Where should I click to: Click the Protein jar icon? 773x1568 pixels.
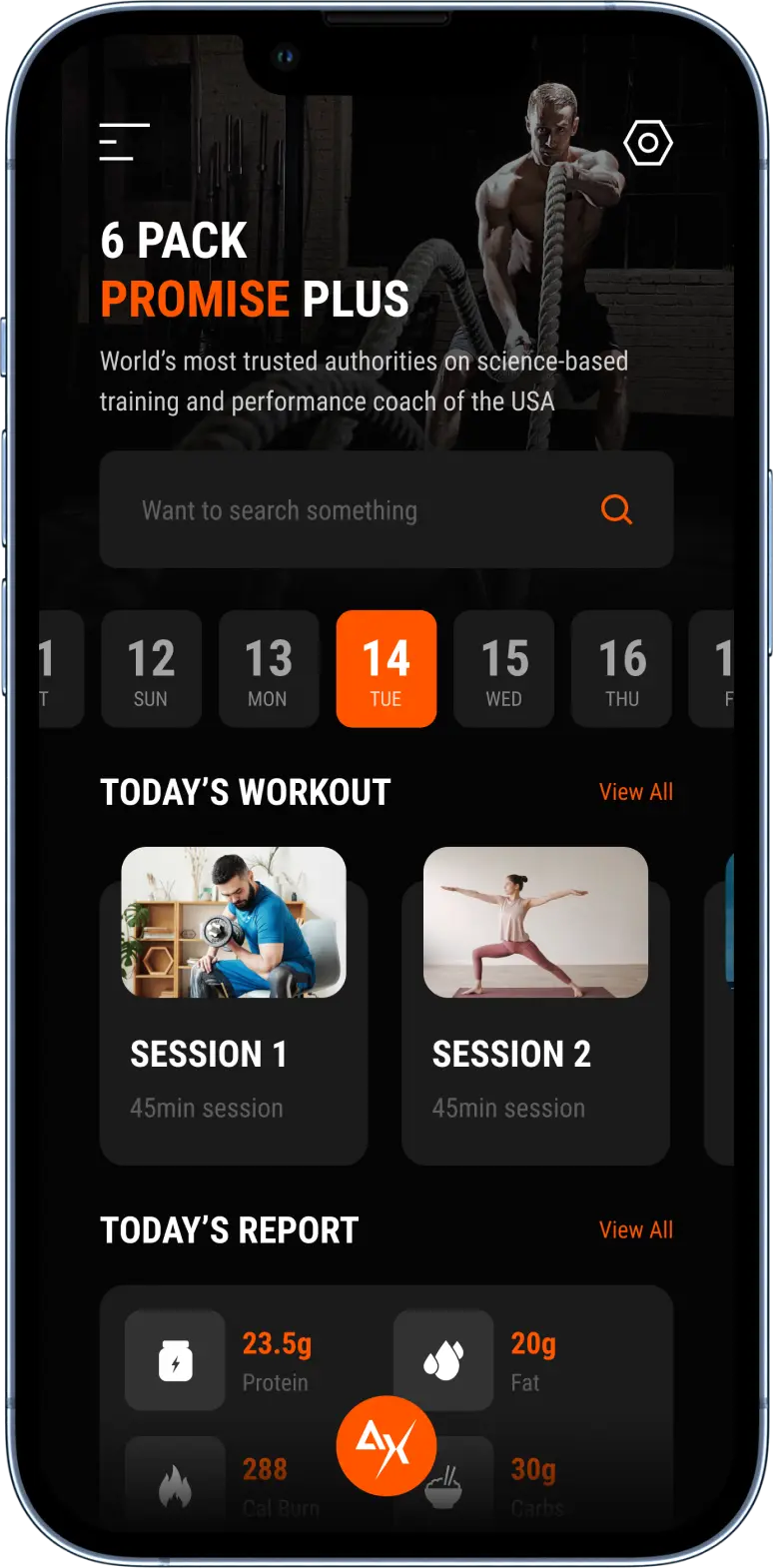tap(175, 1359)
